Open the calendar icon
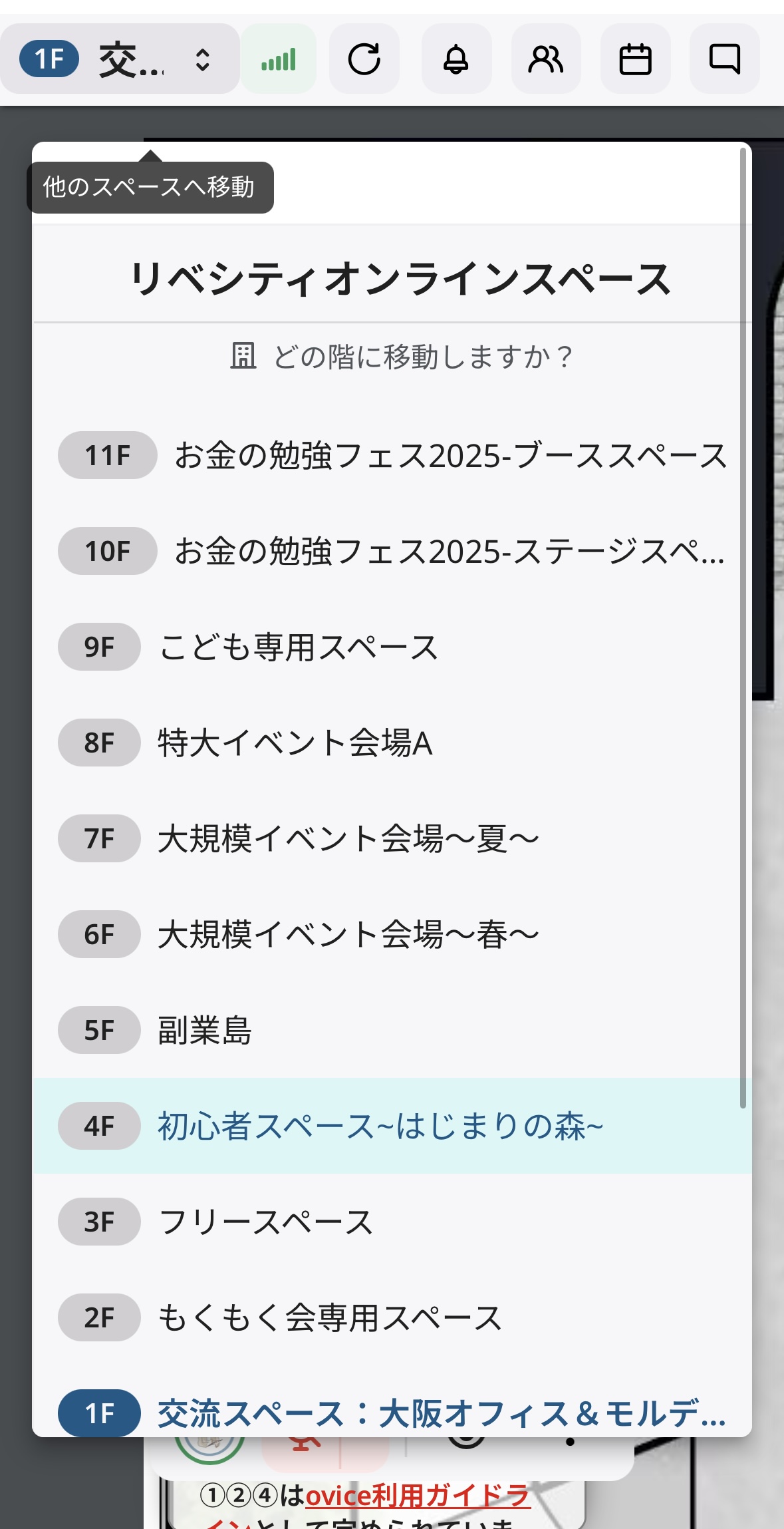 [x=635, y=59]
